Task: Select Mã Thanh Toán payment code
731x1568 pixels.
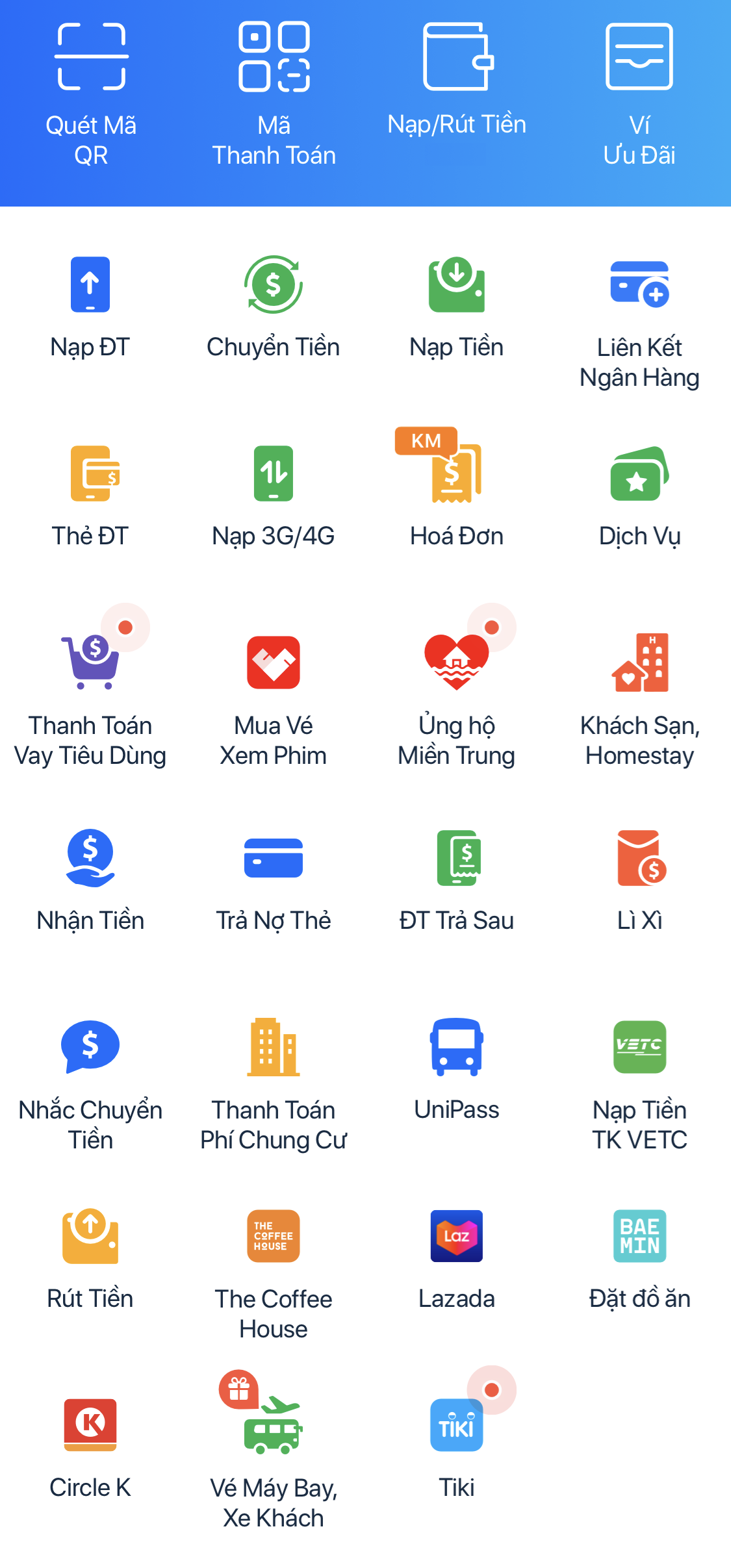Action: click(x=274, y=91)
